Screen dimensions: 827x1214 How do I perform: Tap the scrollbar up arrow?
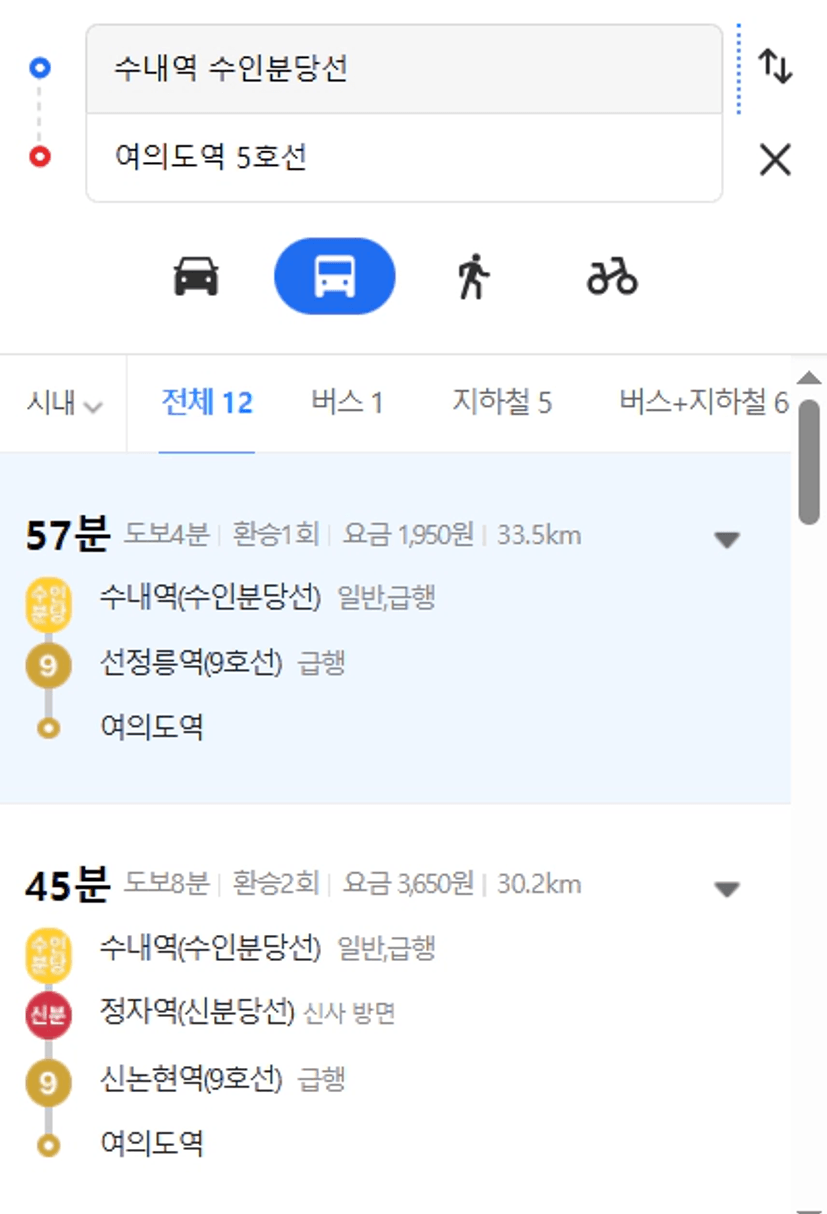(x=809, y=378)
